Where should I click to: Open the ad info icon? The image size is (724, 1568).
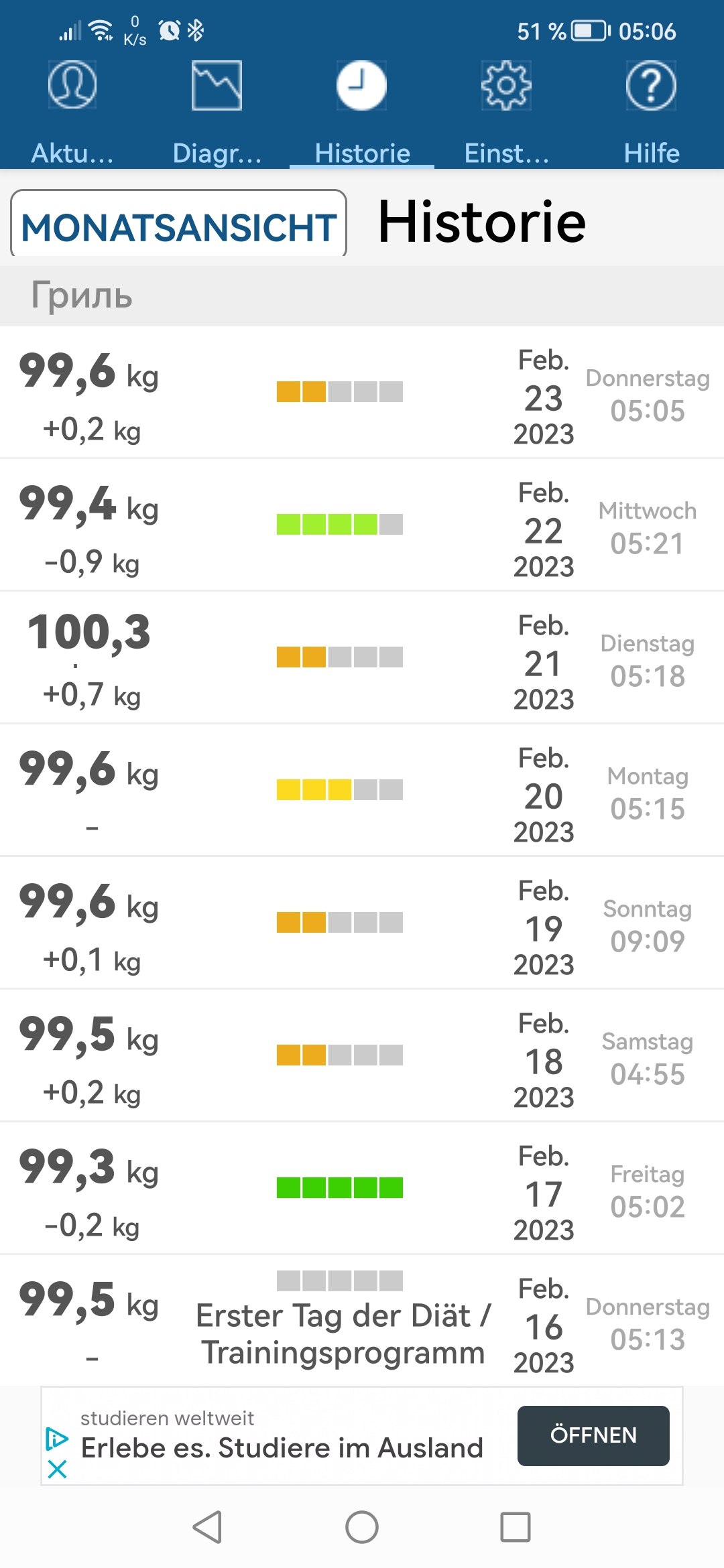[x=57, y=1439]
